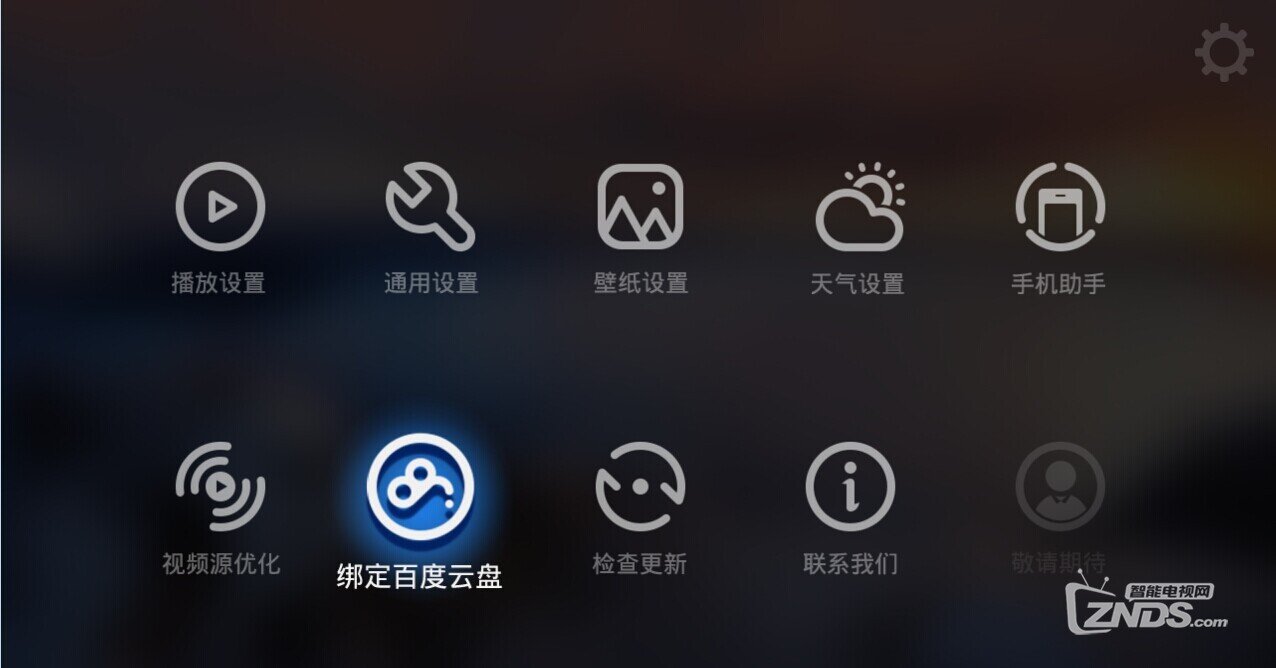The width and height of the screenshot is (1276, 668).
Task: Tap 检查更新 to check for updates
Action: pos(640,487)
